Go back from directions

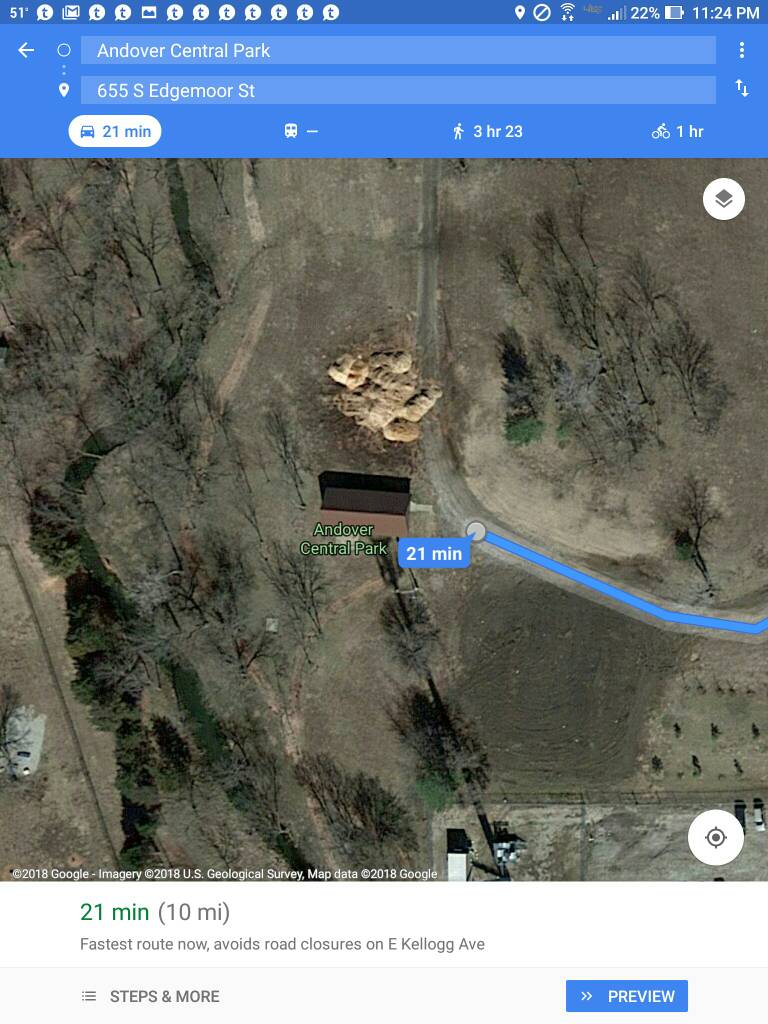click(26, 50)
